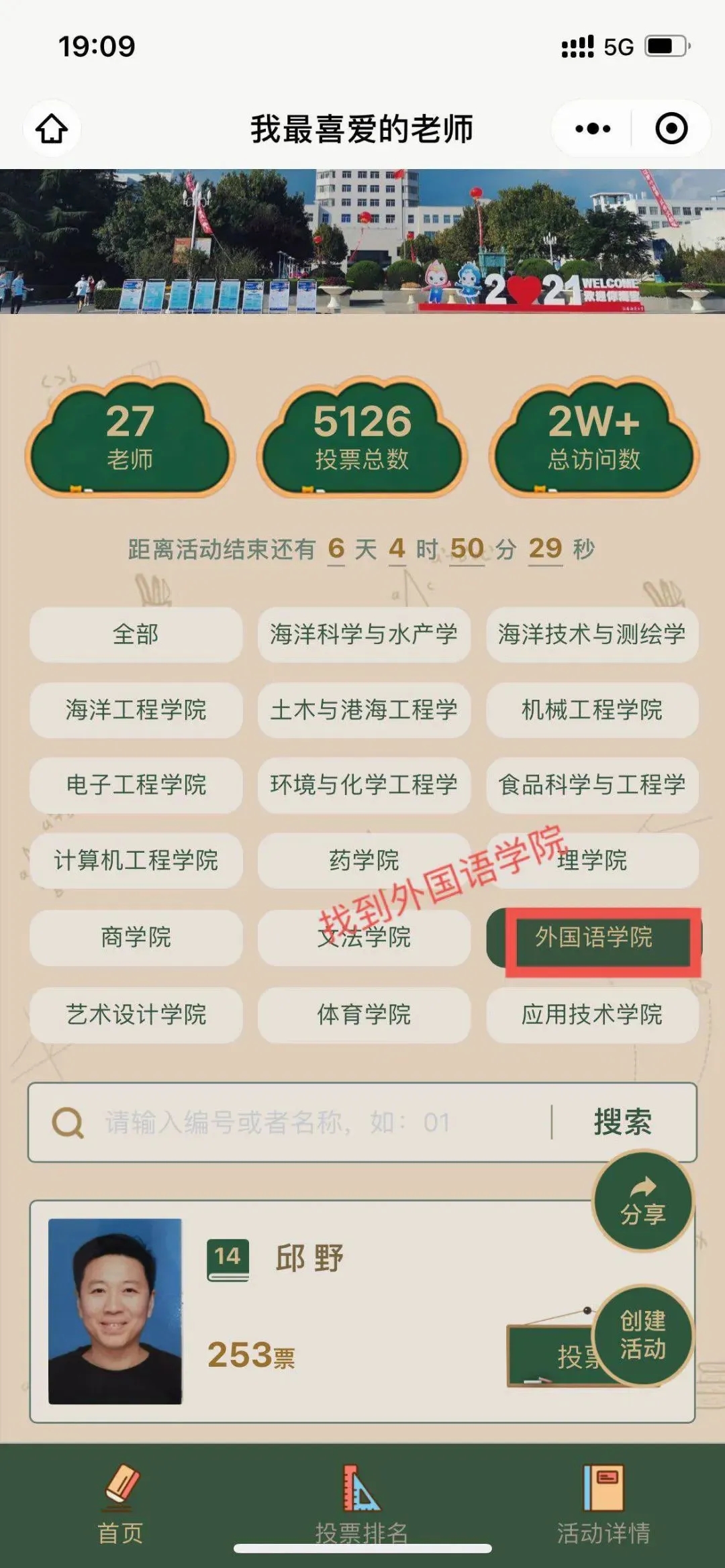This screenshot has width=725, height=1568.
Task: Close the mini program with circle icon
Action: (671, 128)
